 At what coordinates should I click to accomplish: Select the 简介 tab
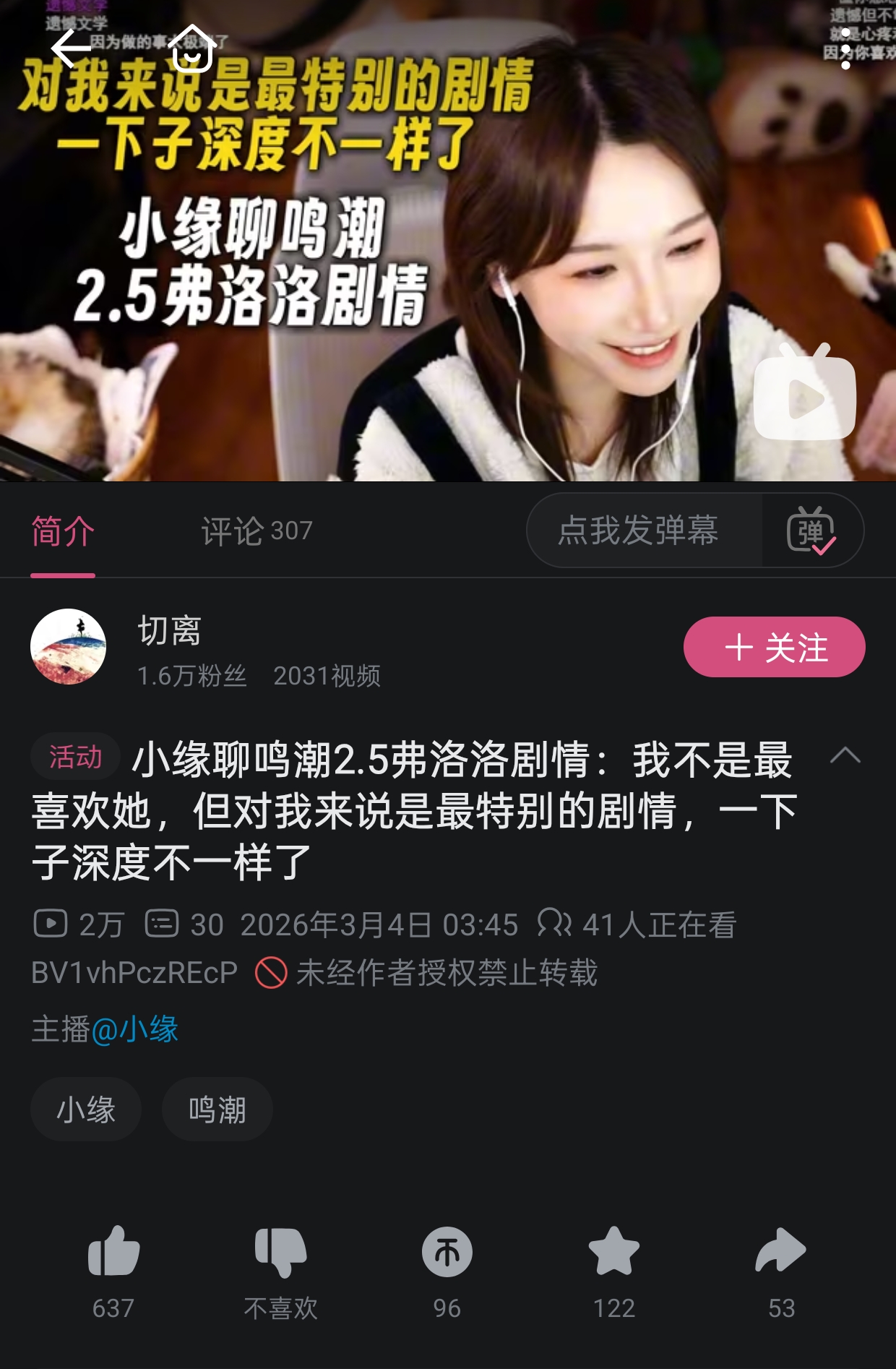(x=63, y=531)
